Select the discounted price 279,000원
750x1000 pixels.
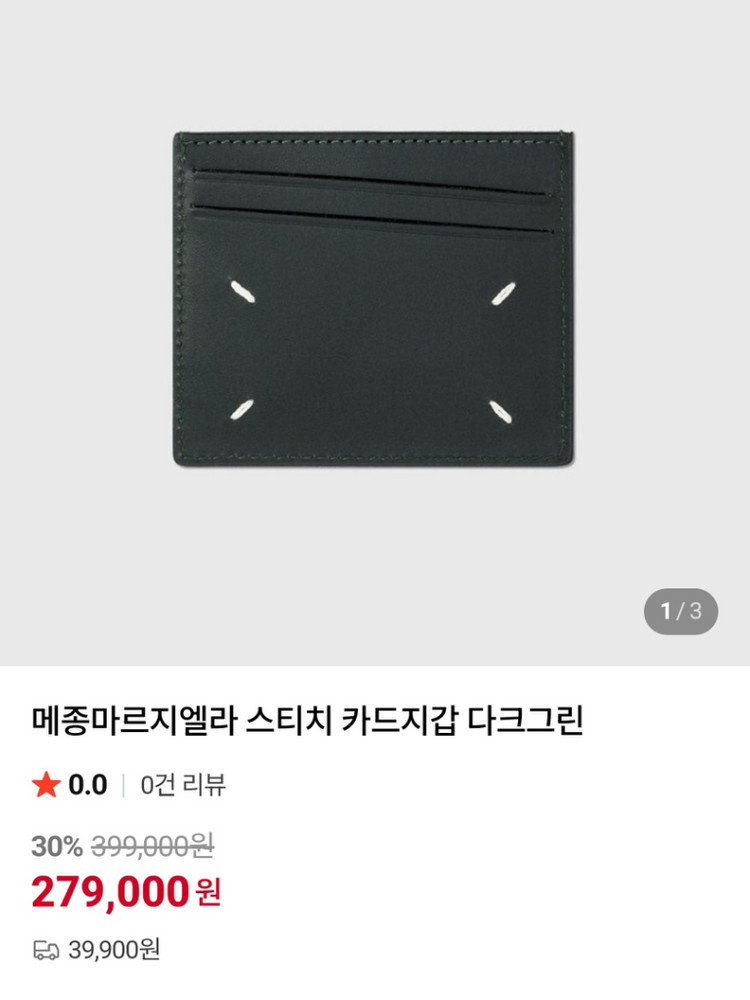(x=115, y=893)
